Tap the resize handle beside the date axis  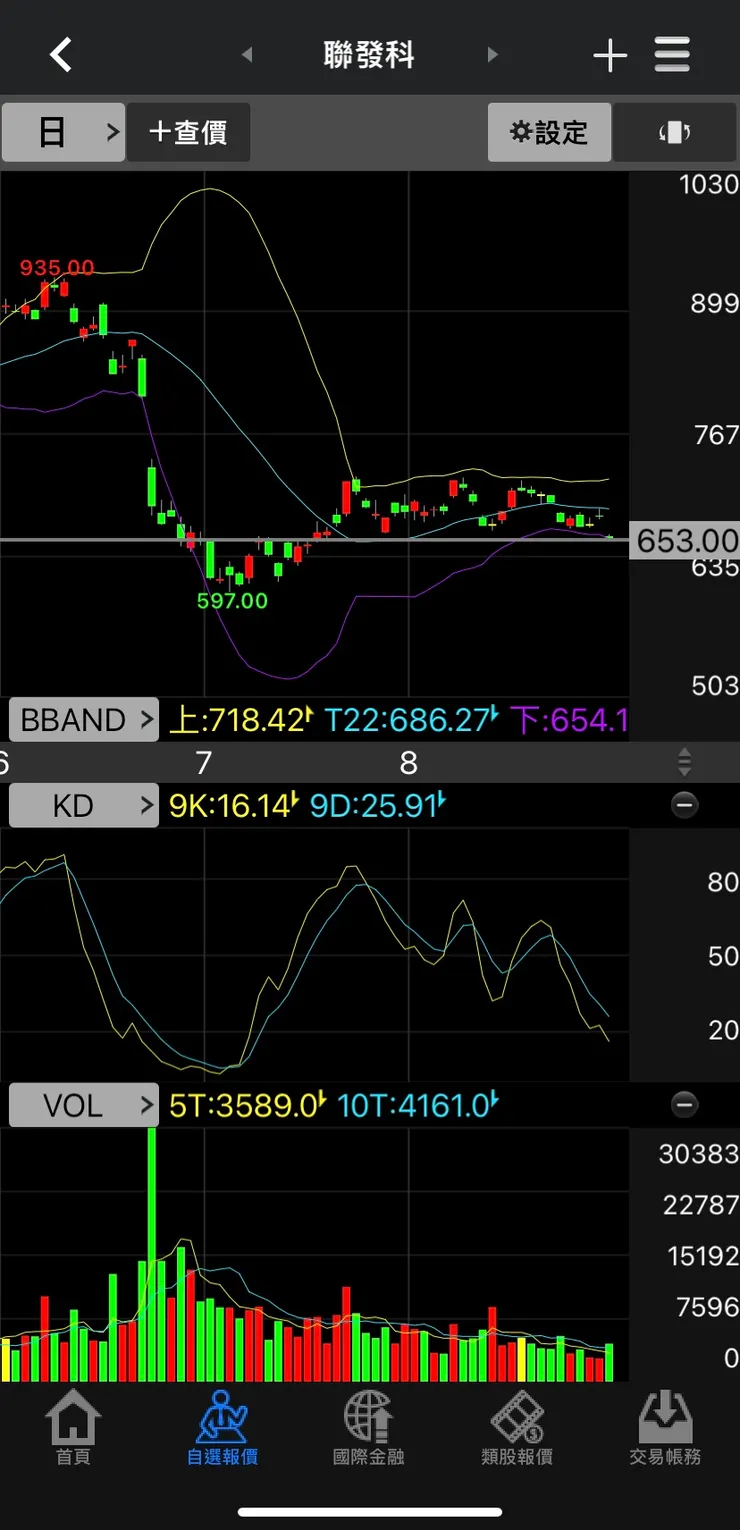(x=684, y=762)
